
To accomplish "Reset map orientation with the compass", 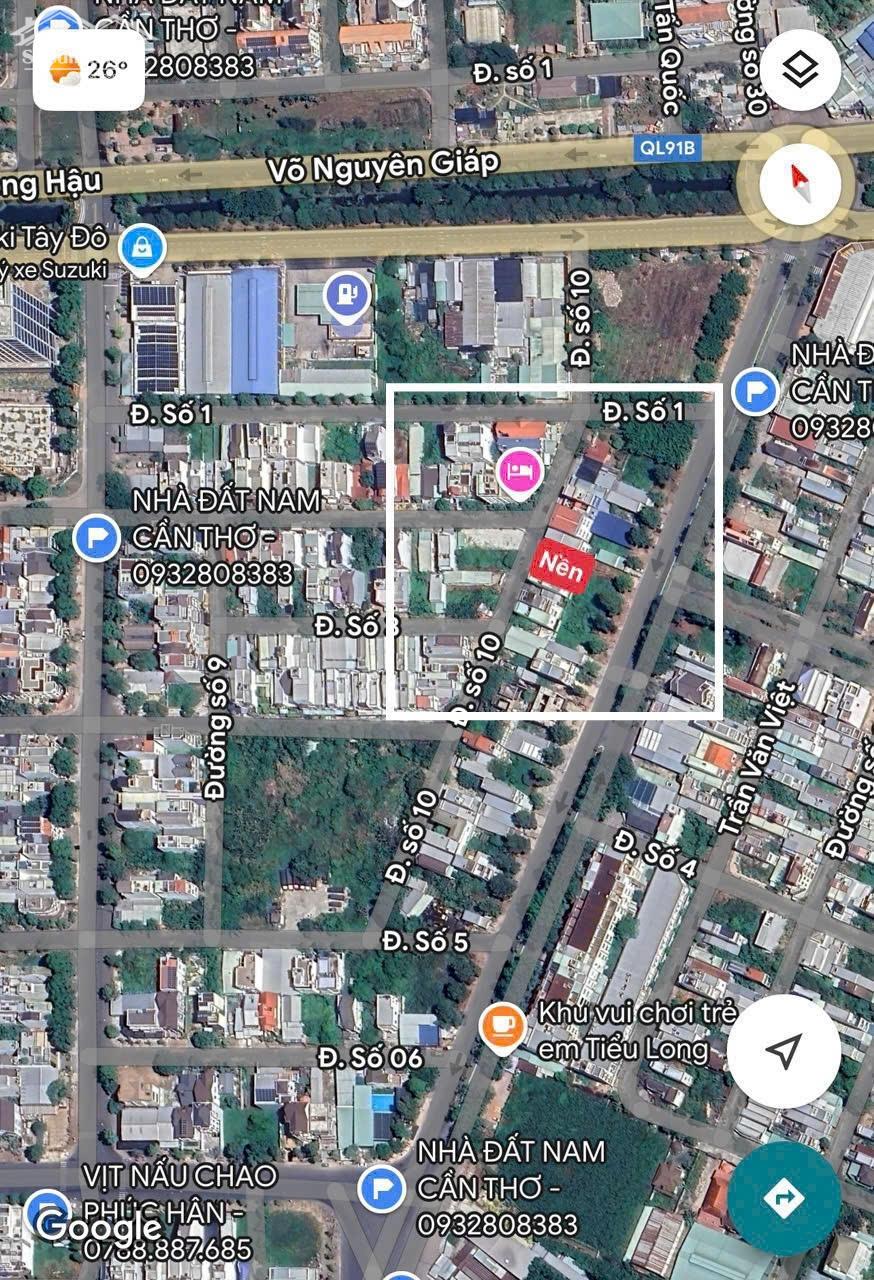I will [799, 184].
